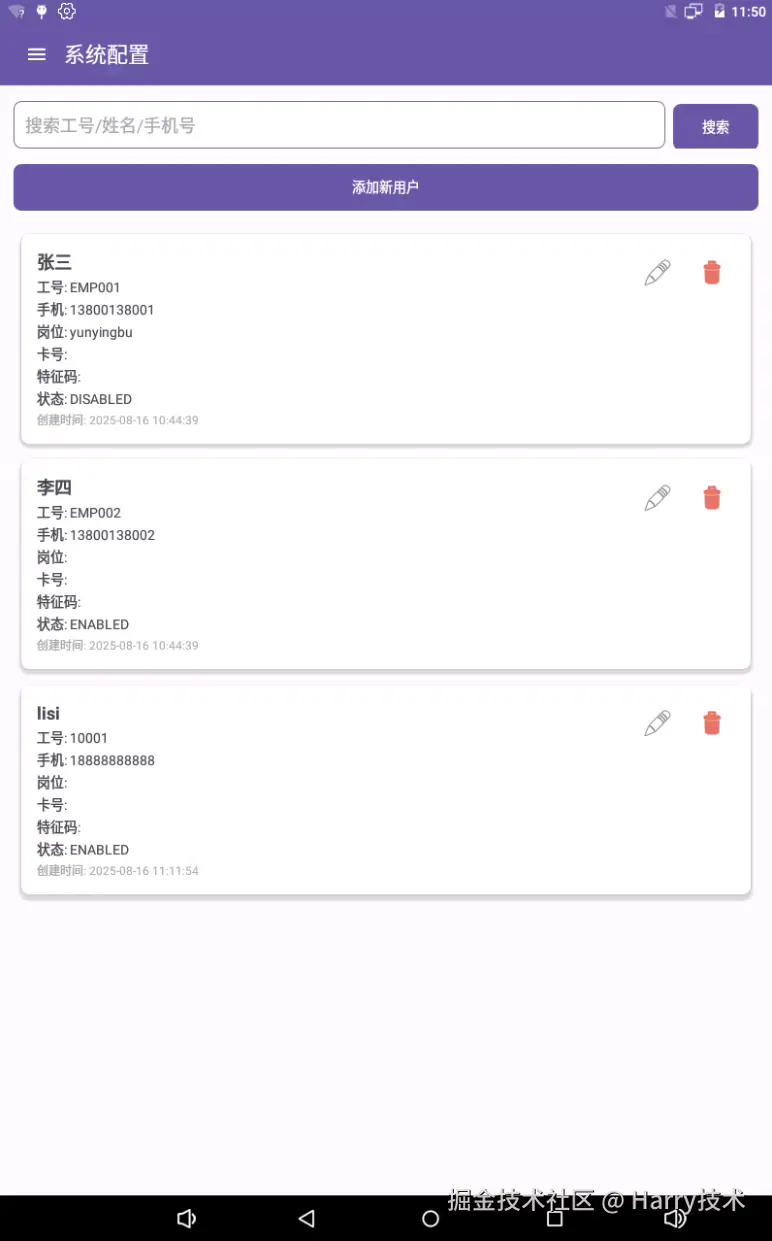The width and height of the screenshot is (772, 1241).
Task: Tap the 搜索 button
Action: pyautogui.click(x=715, y=127)
